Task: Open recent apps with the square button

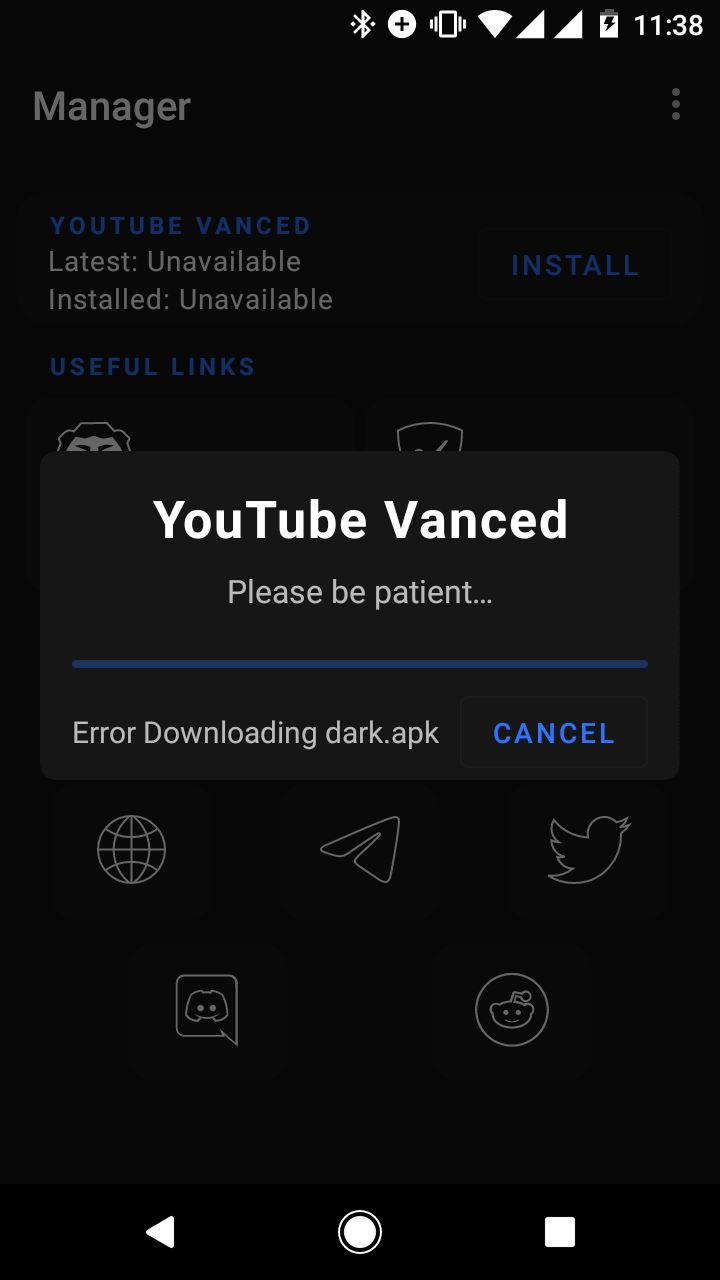Action: click(x=560, y=1232)
